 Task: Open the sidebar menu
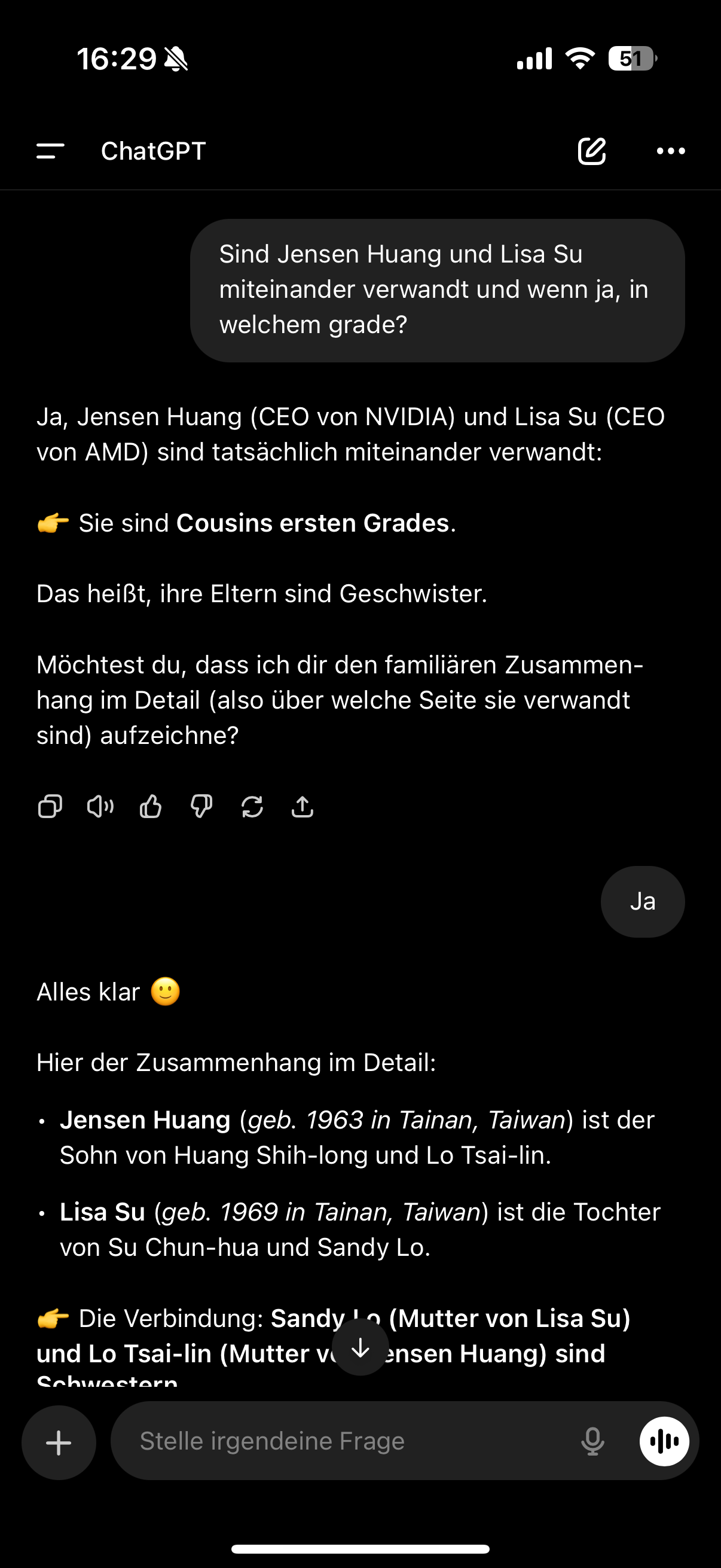pyautogui.click(x=50, y=151)
